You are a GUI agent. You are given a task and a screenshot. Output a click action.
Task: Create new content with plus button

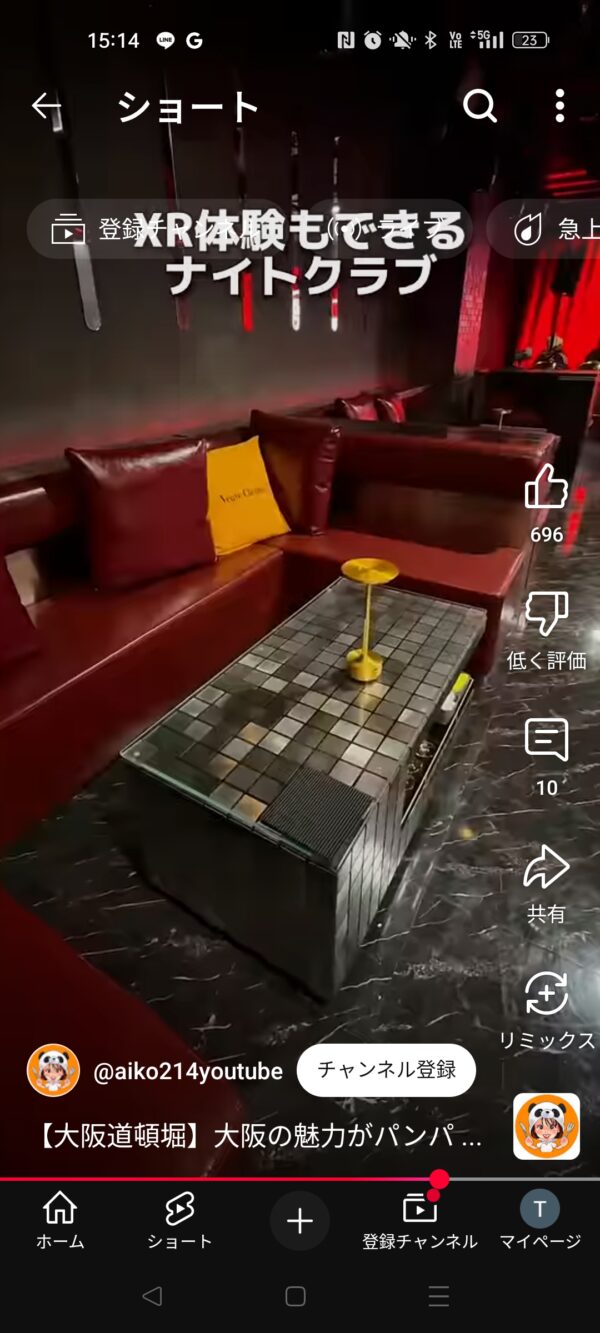[x=300, y=1221]
